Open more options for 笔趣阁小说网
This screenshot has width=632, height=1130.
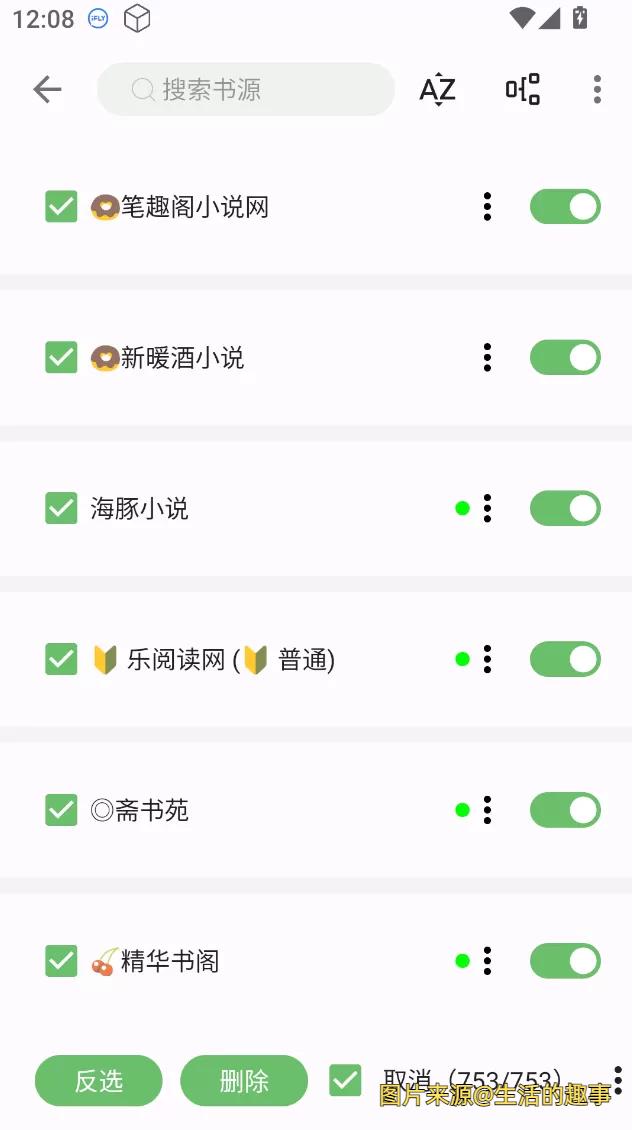487,207
